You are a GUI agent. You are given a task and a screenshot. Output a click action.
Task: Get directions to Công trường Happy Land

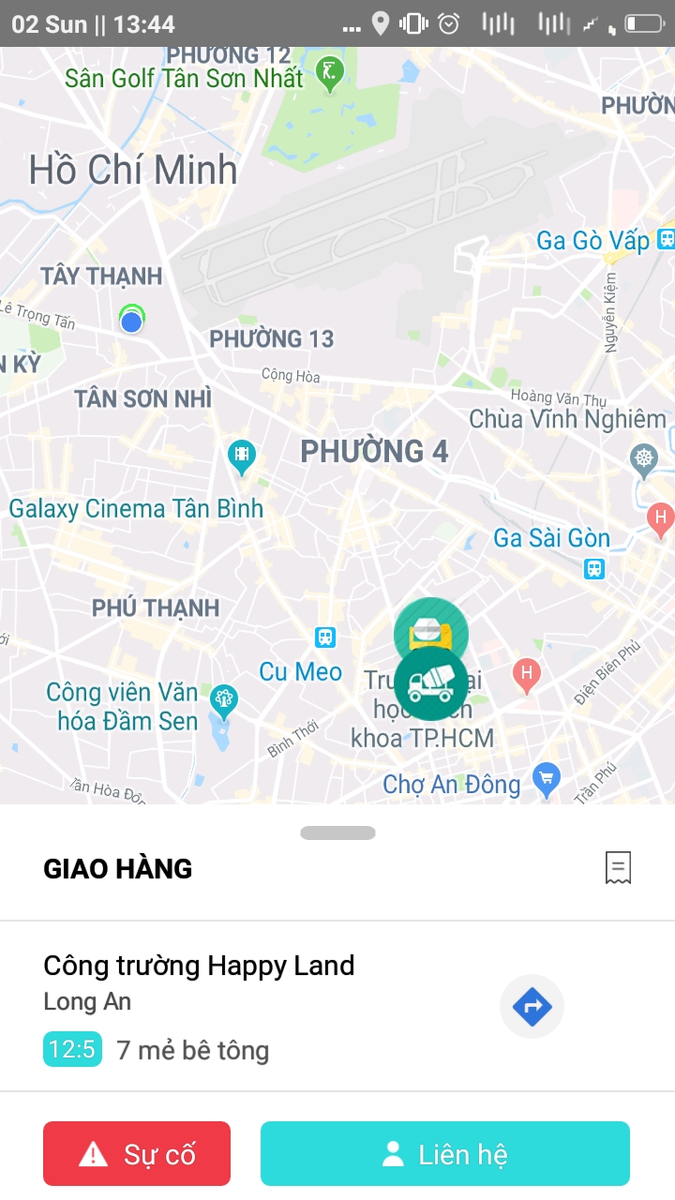click(x=532, y=1007)
